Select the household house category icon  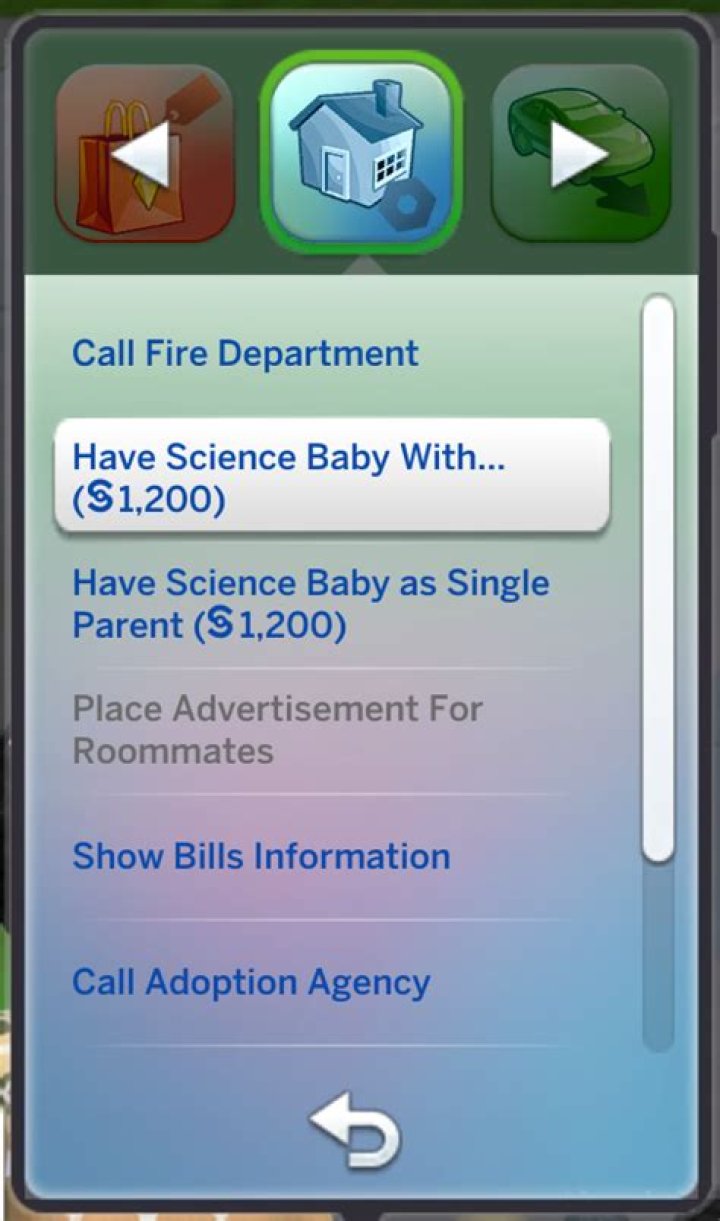pyautogui.click(x=361, y=152)
